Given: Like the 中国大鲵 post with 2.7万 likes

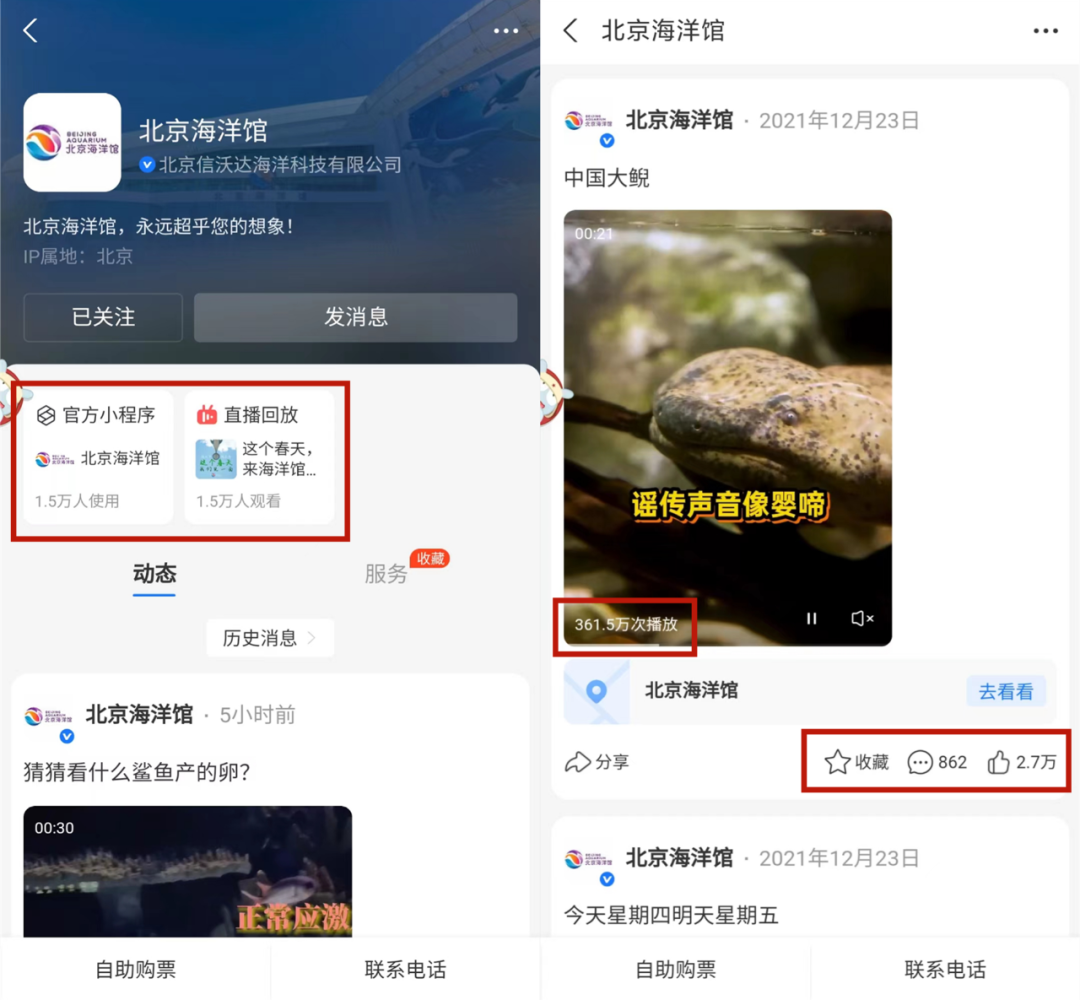Looking at the screenshot, I should point(1021,762).
